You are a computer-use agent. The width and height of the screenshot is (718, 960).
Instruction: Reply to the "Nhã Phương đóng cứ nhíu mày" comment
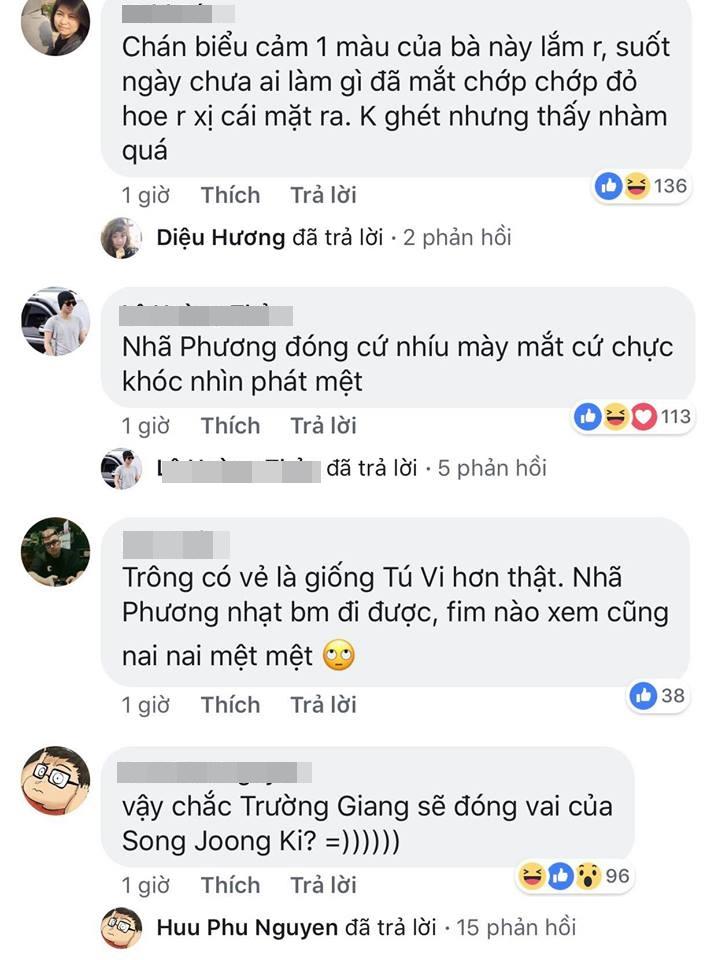coord(323,425)
